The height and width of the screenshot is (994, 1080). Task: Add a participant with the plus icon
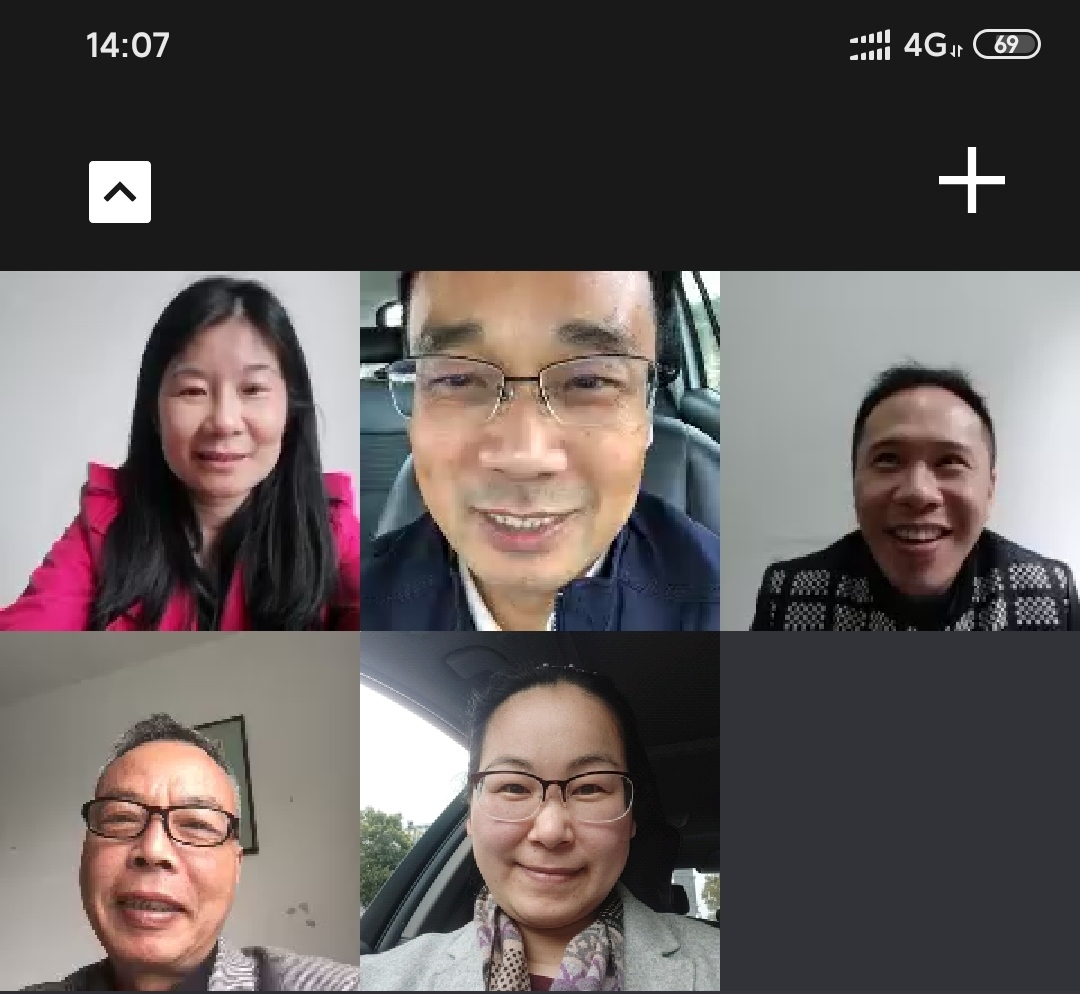971,181
